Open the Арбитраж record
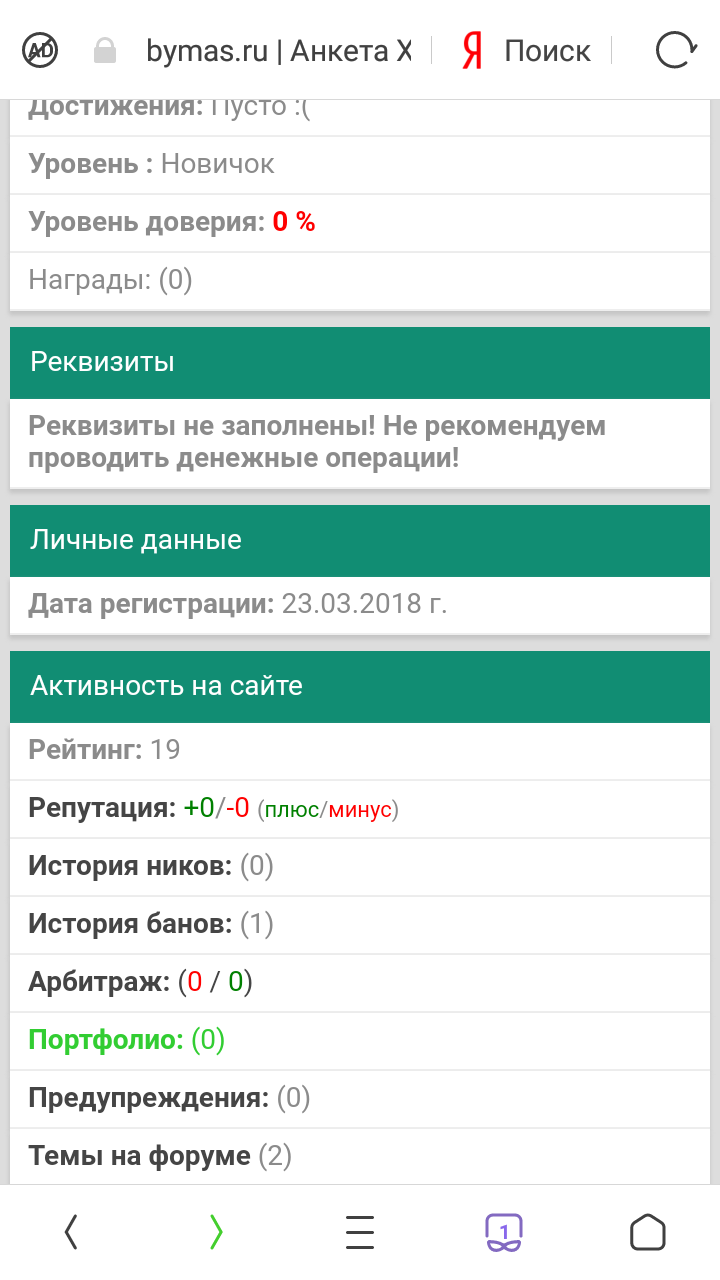720x1280 pixels. click(x=140, y=982)
